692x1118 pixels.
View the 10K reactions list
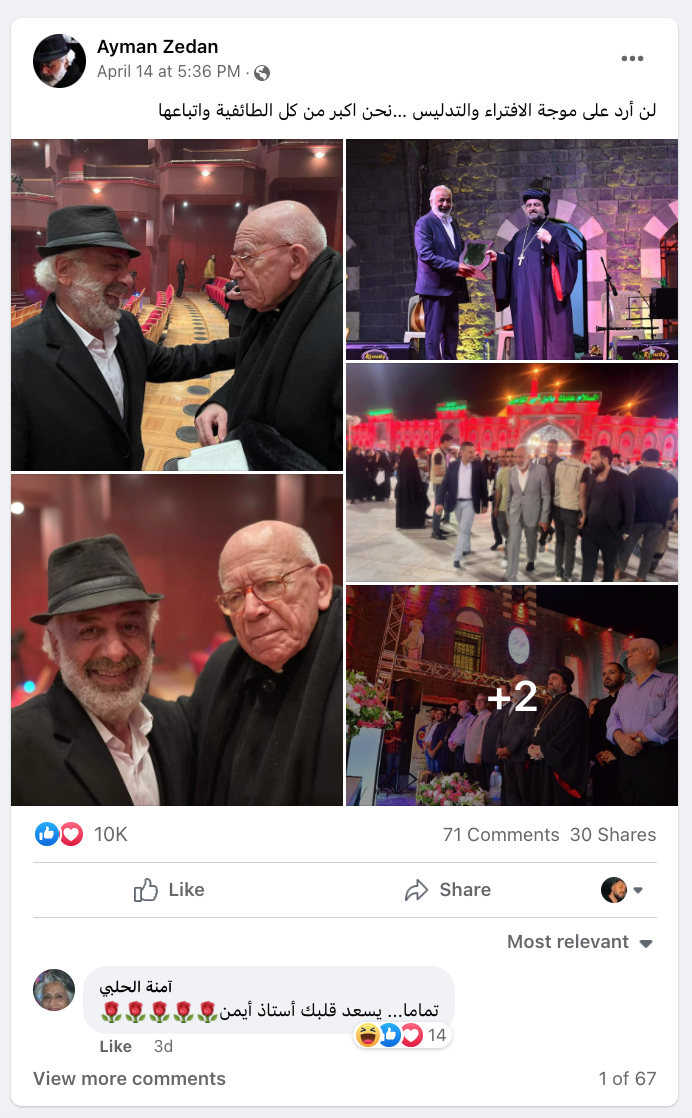(110, 834)
